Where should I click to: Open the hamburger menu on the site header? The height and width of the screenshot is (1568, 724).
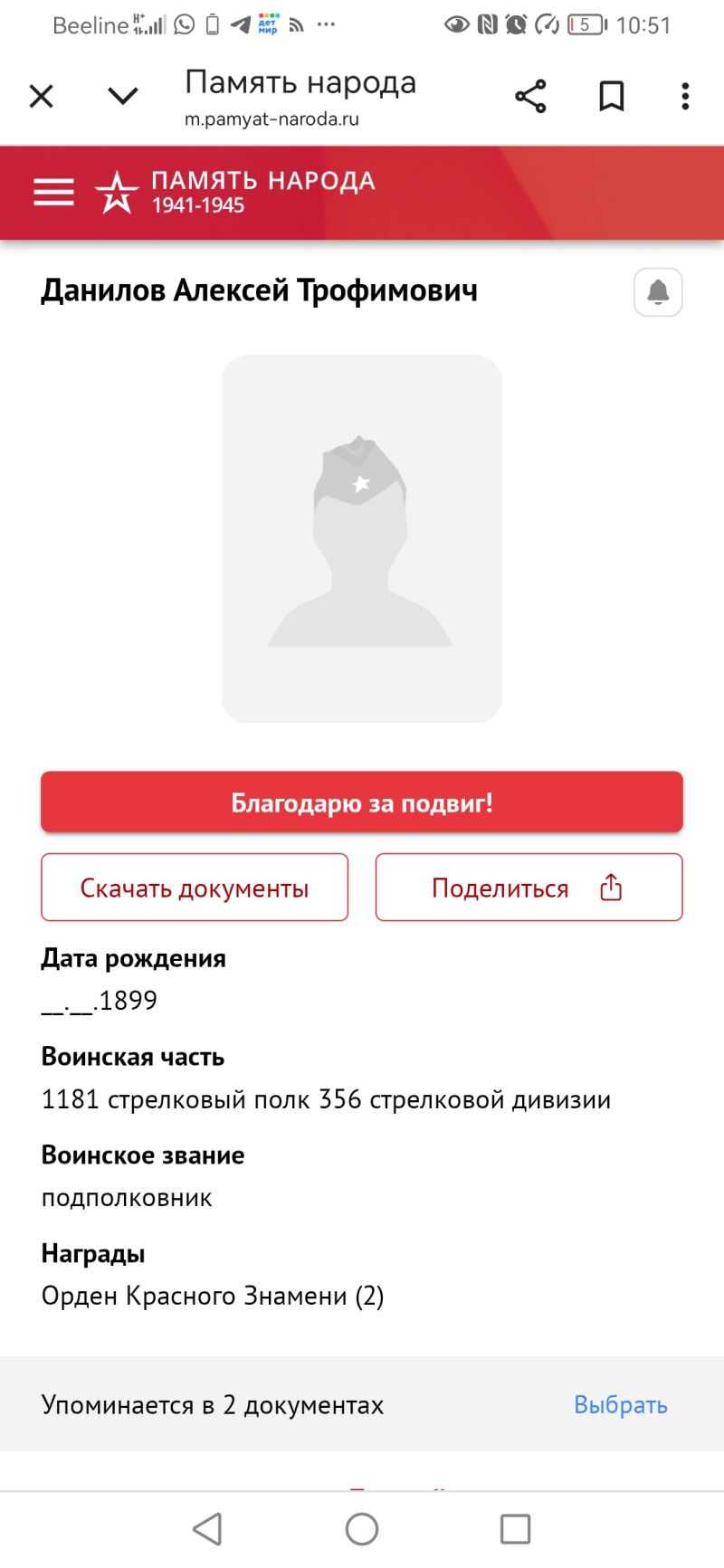pos(54,193)
